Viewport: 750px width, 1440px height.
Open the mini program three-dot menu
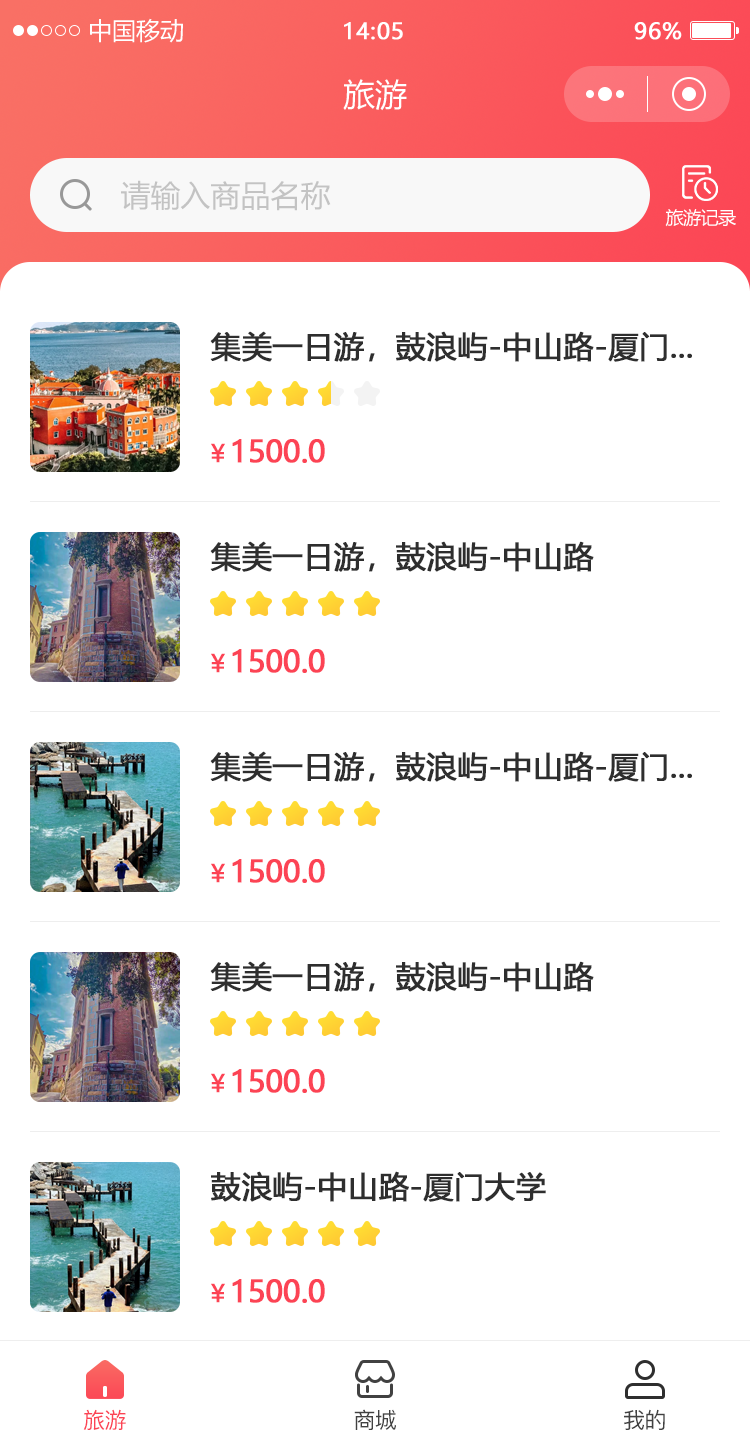pos(605,95)
